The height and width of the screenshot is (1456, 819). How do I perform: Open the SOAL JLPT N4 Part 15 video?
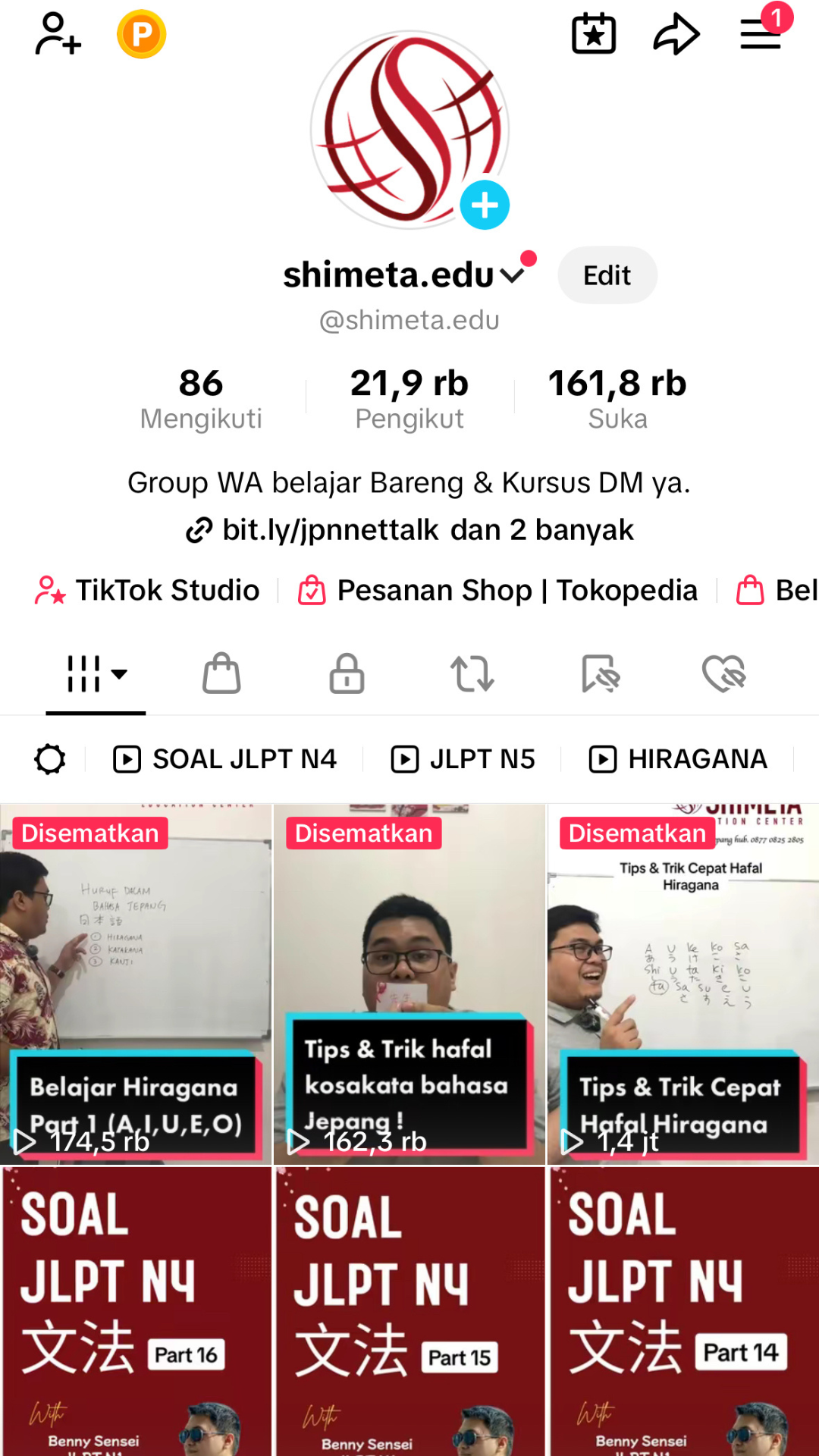click(409, 1310)
